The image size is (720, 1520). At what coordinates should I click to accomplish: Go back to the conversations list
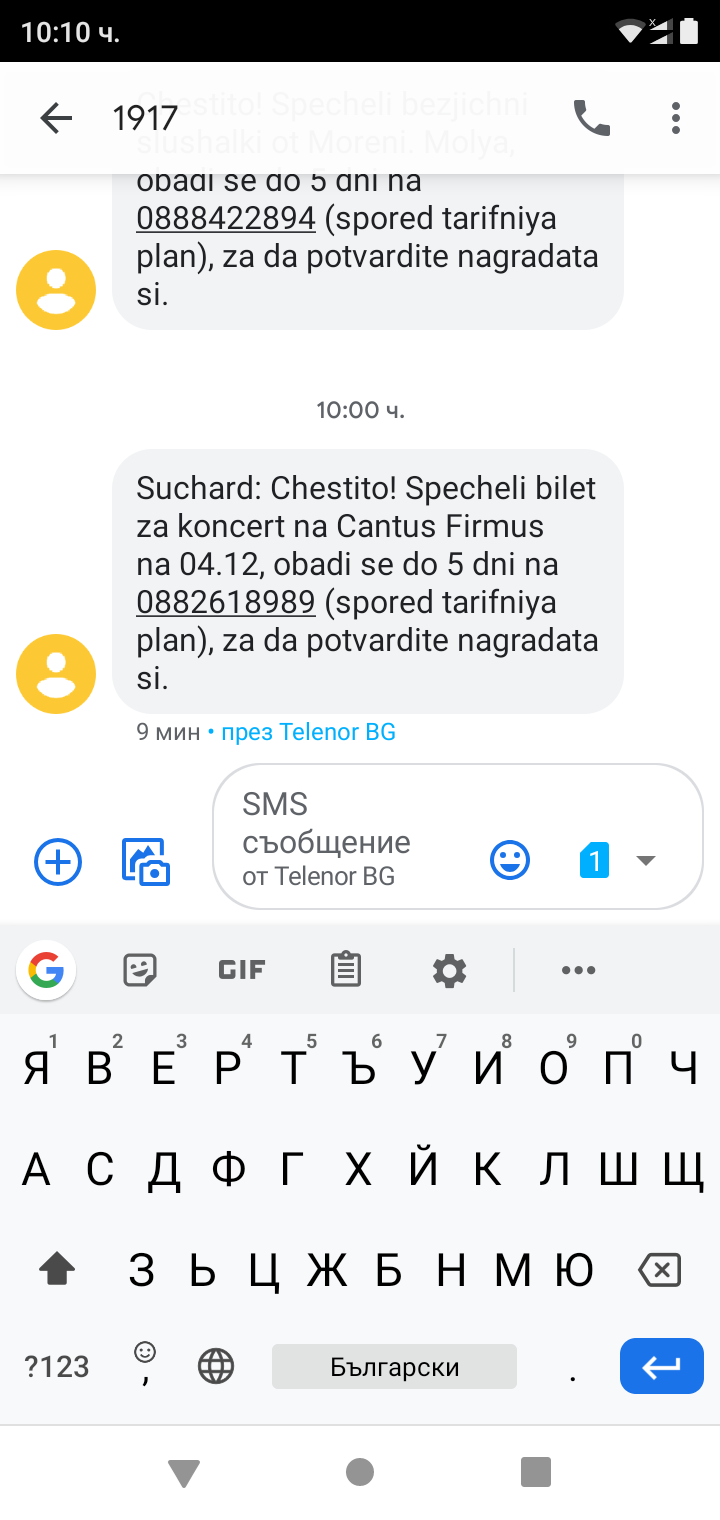tap(56, 119)
